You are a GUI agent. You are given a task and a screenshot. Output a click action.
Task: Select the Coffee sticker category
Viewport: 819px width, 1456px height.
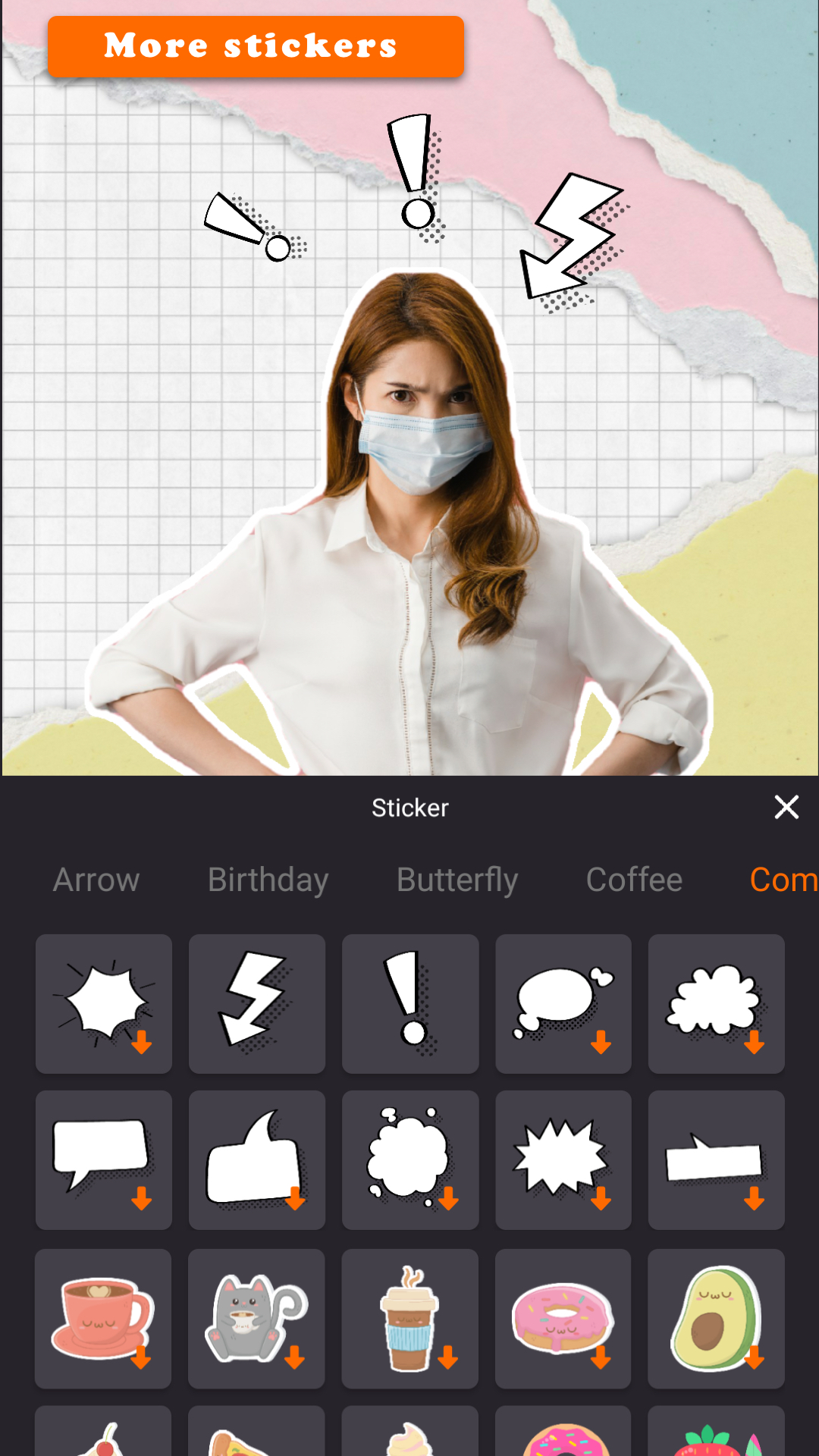click(x=634, y=880)
